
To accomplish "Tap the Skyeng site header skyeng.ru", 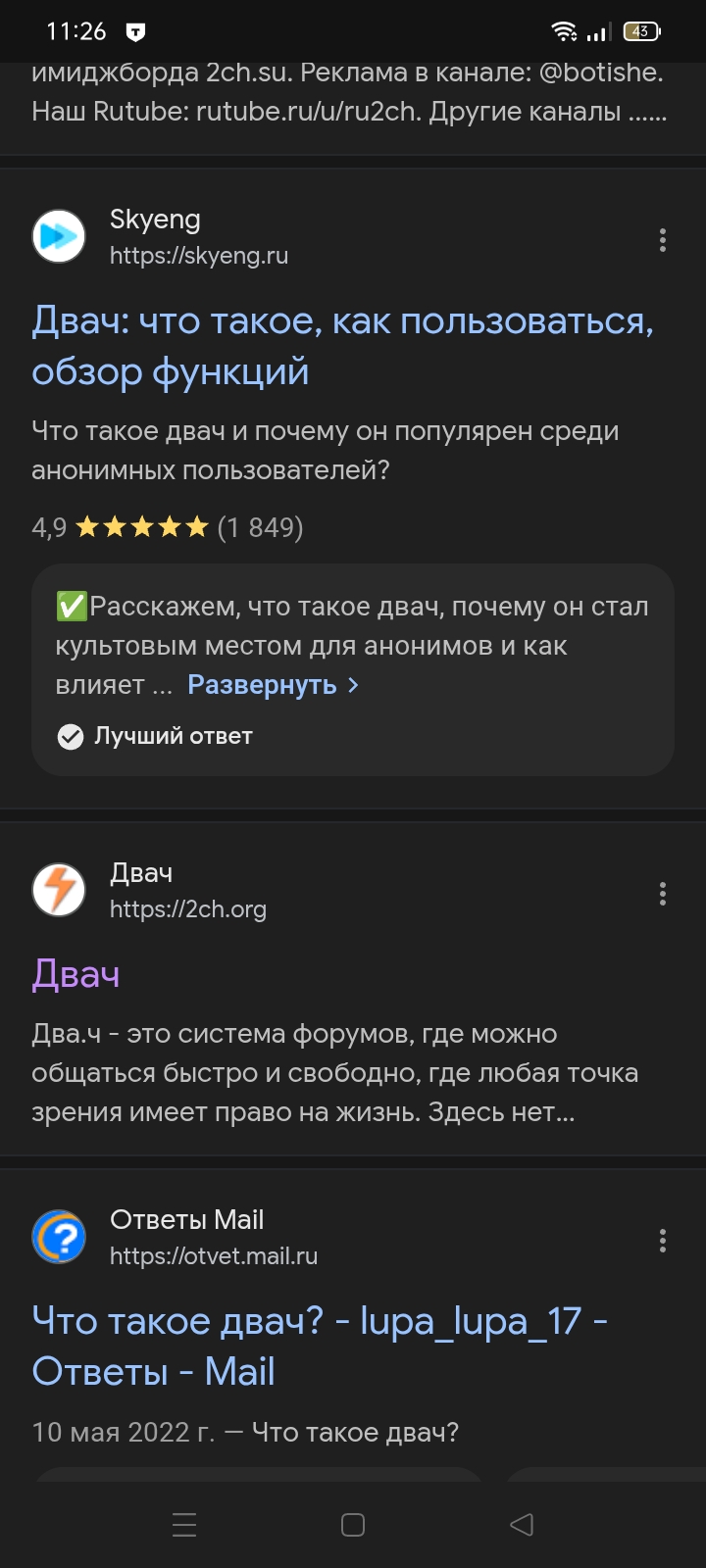I will 198,237.
